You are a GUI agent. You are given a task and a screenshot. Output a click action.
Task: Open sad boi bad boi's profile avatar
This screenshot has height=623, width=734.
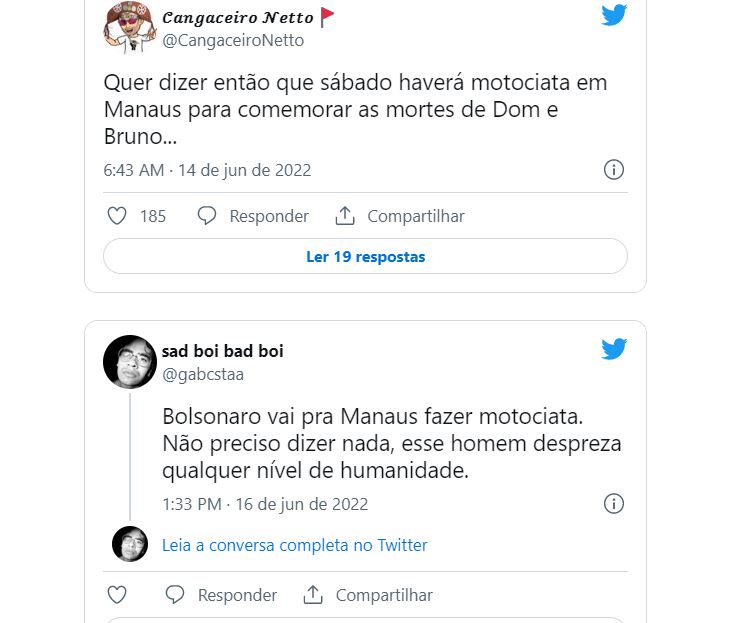[x=130, y=362]
